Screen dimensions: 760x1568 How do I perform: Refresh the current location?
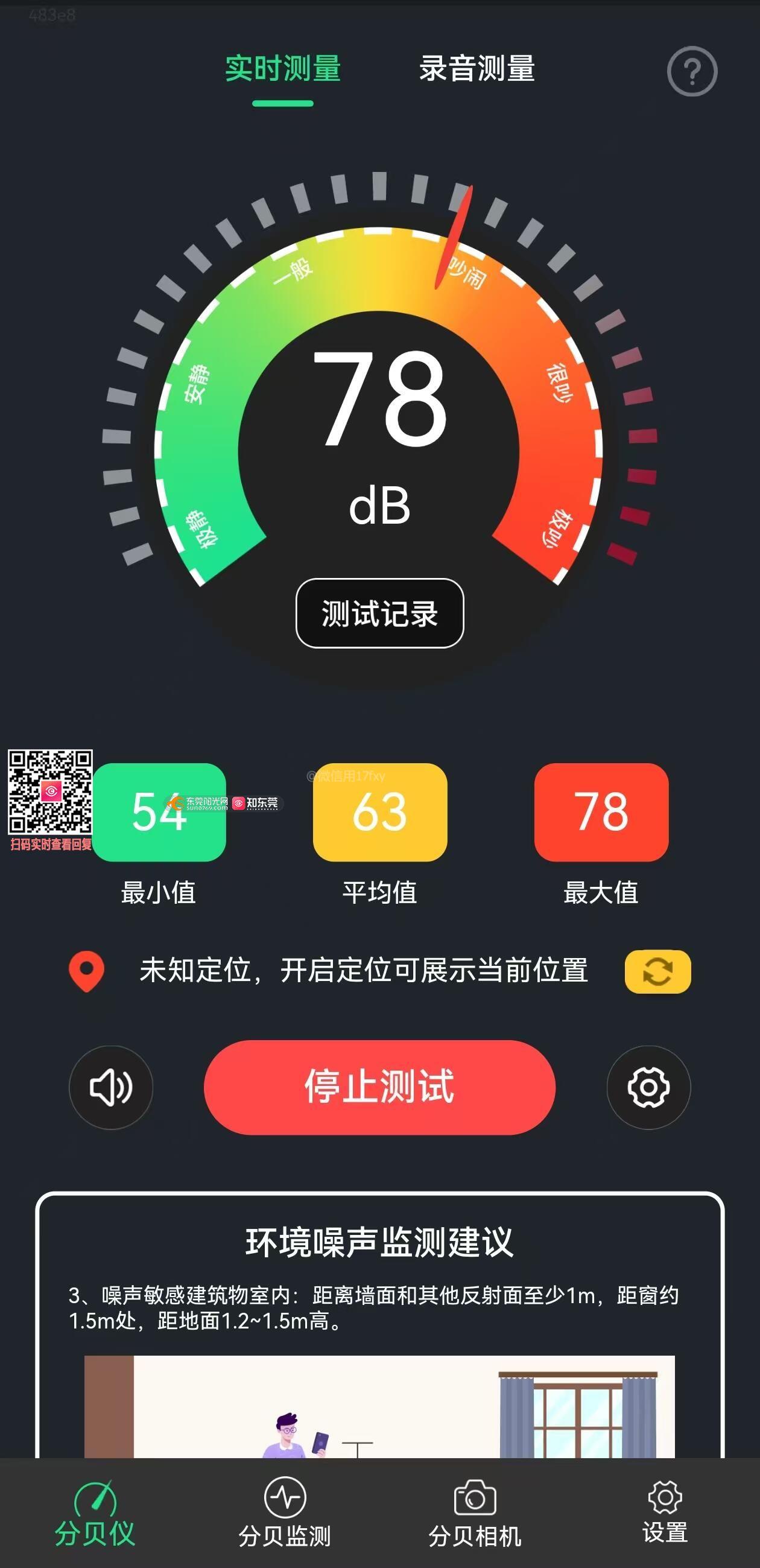[657, 971]
